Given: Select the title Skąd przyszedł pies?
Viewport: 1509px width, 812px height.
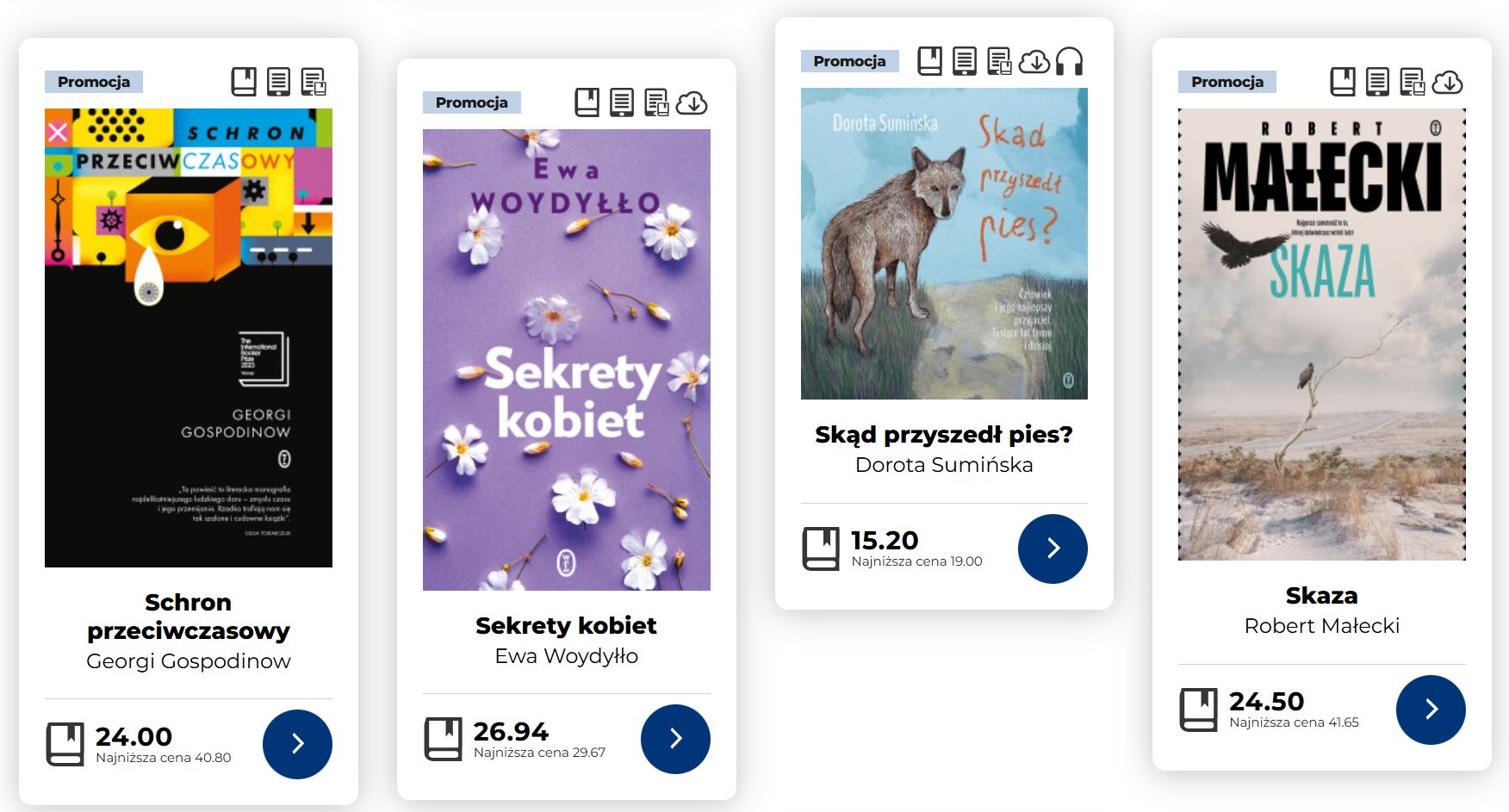Looking at the screenshot, I should click(944, 435).
